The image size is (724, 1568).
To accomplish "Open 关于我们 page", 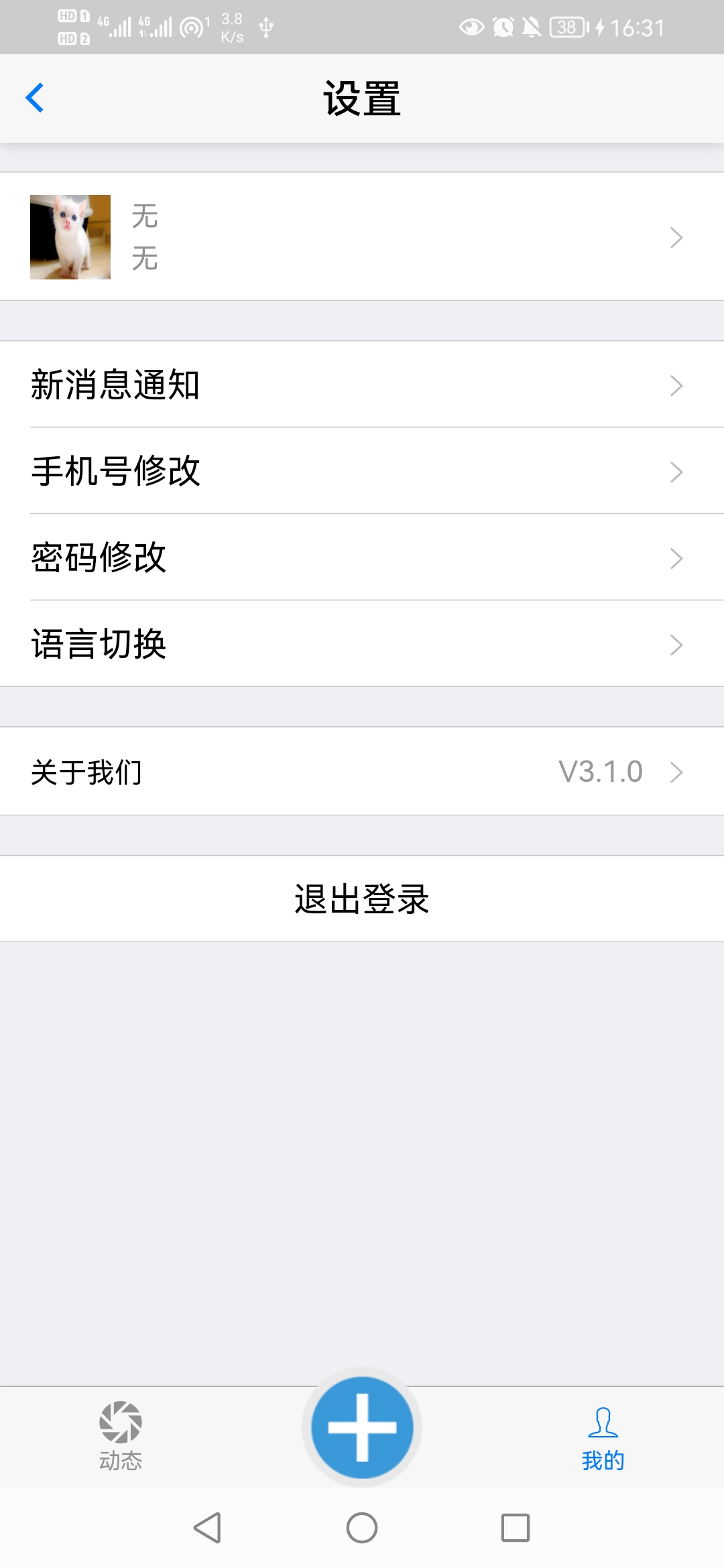I will [x=362, y=772].
